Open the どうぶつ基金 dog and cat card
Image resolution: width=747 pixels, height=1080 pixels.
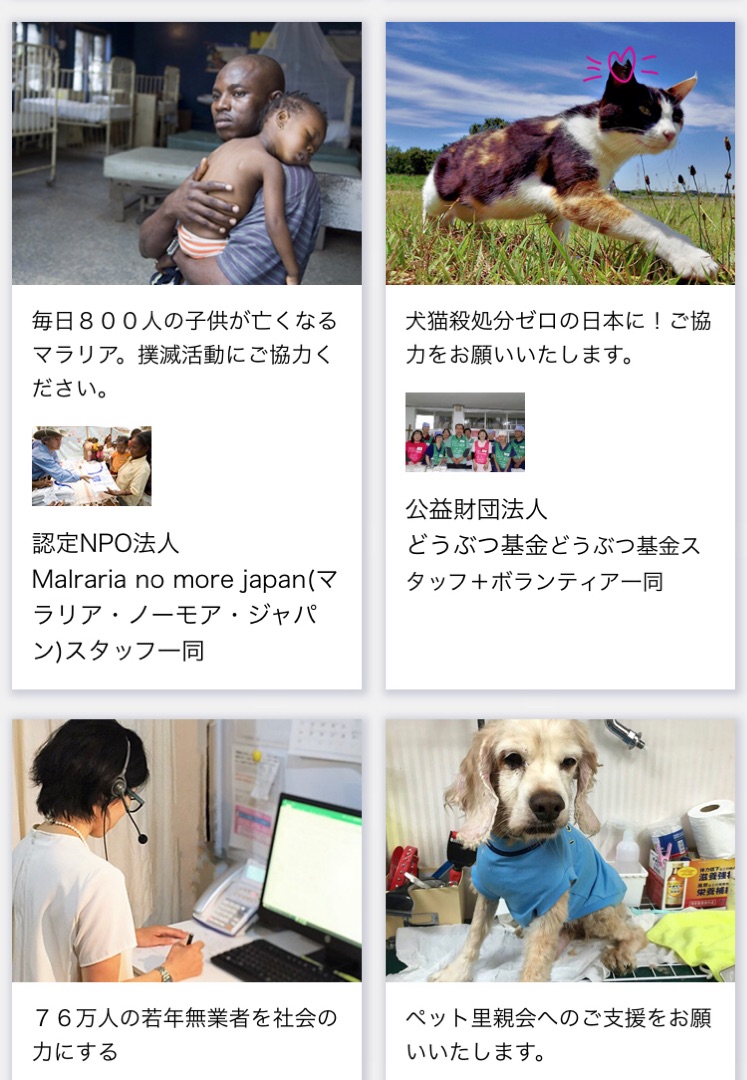560,337
